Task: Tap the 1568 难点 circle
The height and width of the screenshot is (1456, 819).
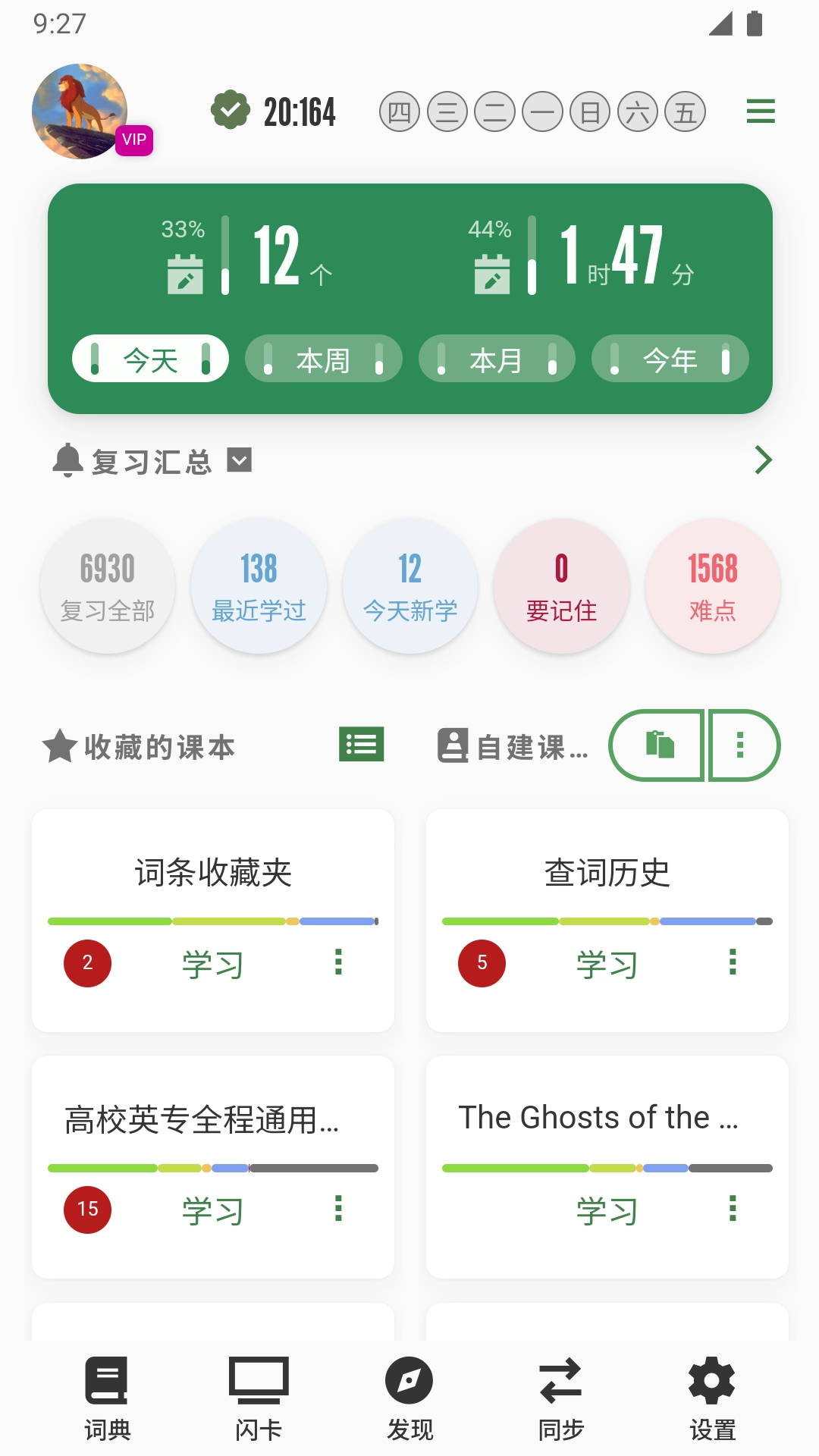Action: pos(712,585)
